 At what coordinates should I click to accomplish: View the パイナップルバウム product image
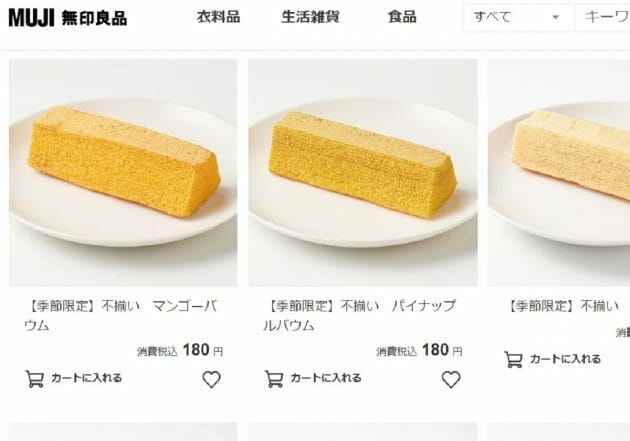[x=362, y=172]
